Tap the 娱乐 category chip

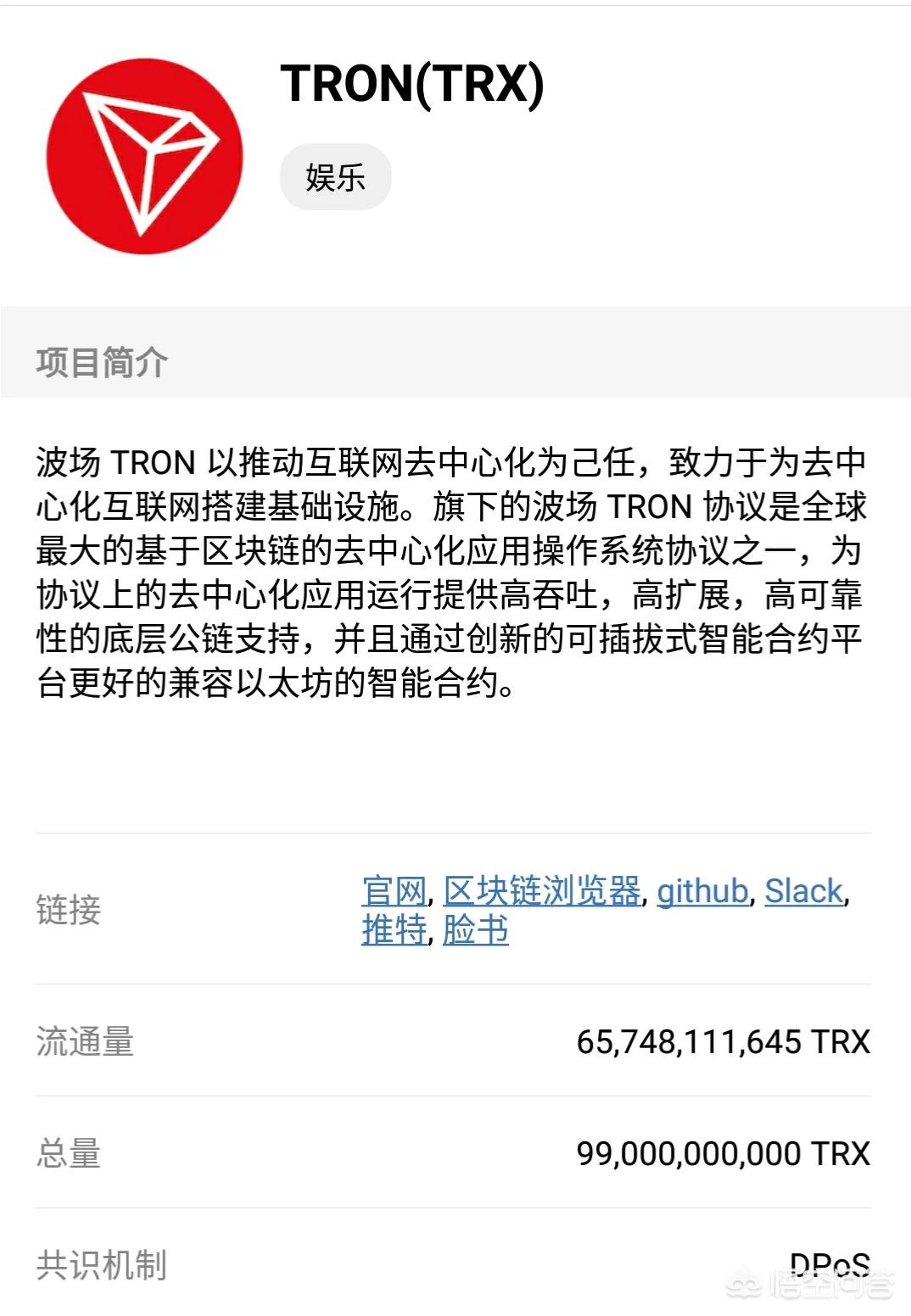point(335,177)
